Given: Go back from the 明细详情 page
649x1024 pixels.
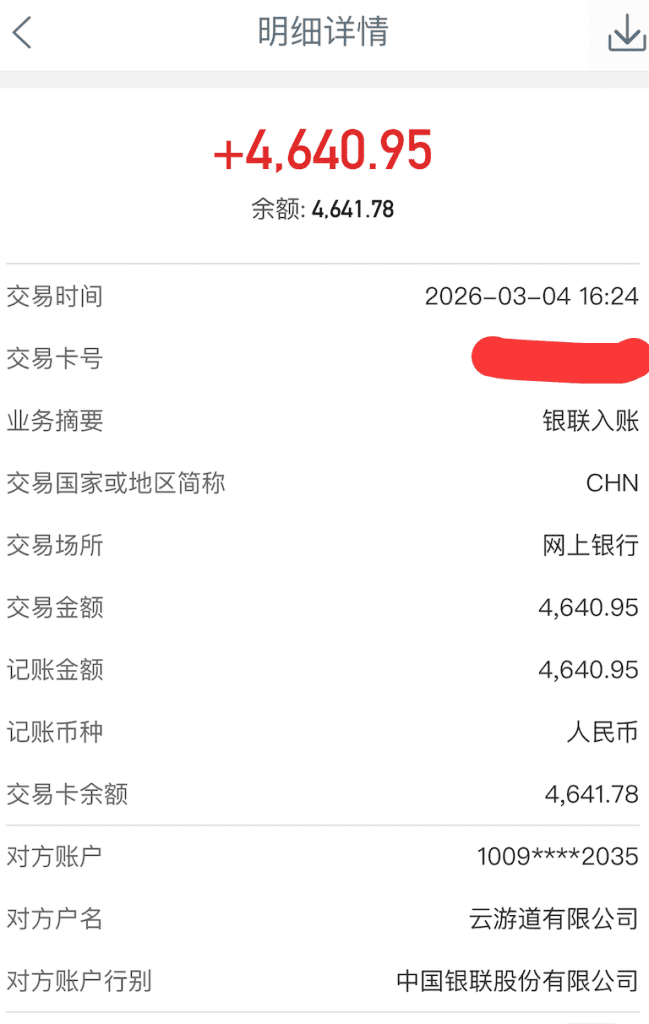Looking at the screenshot, I should tap(23, 33).
